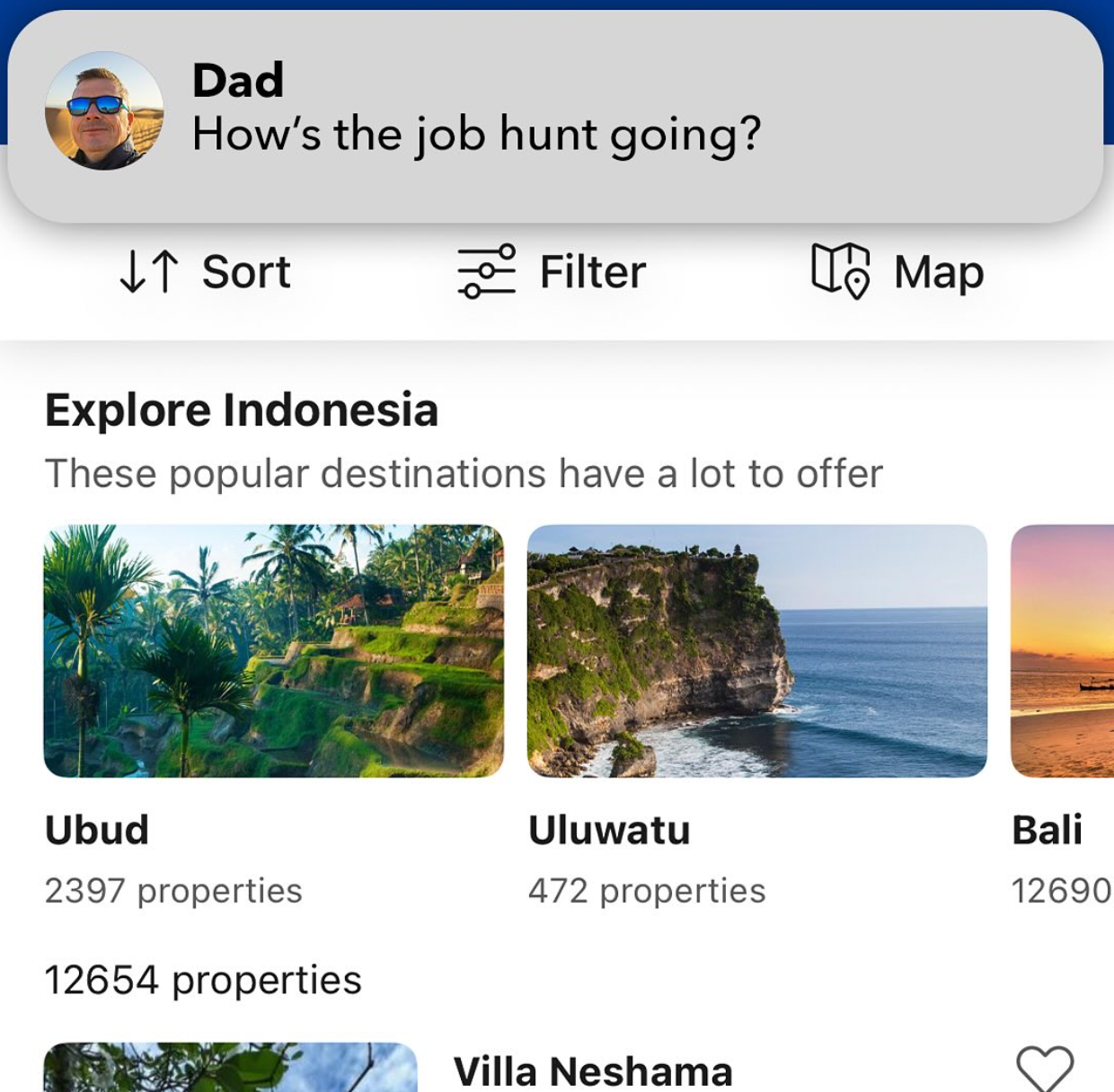Open Dad's message notification banner

pos(555,117)
